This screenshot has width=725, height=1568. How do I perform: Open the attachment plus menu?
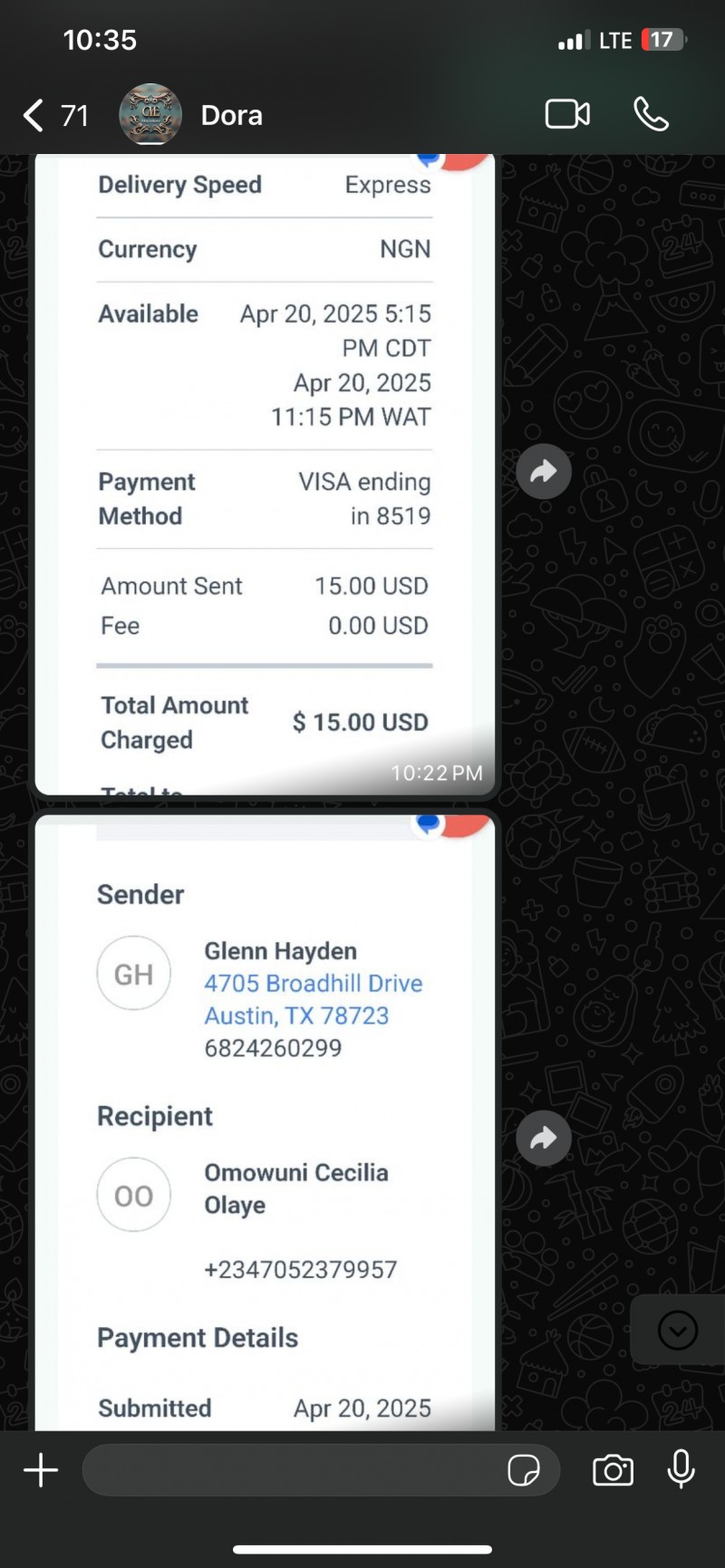pos(41,1470)
